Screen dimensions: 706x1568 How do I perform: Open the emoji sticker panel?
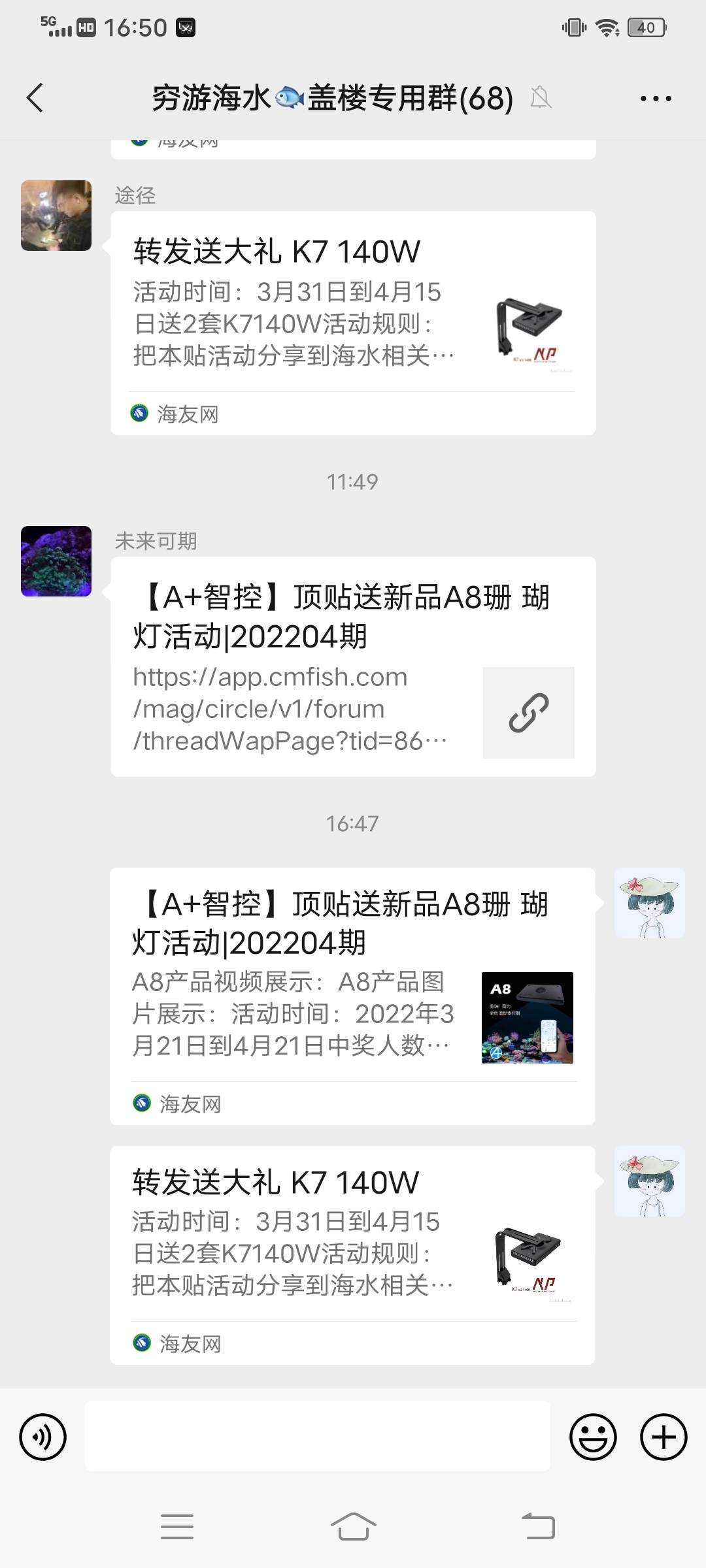click(593, 1437)
